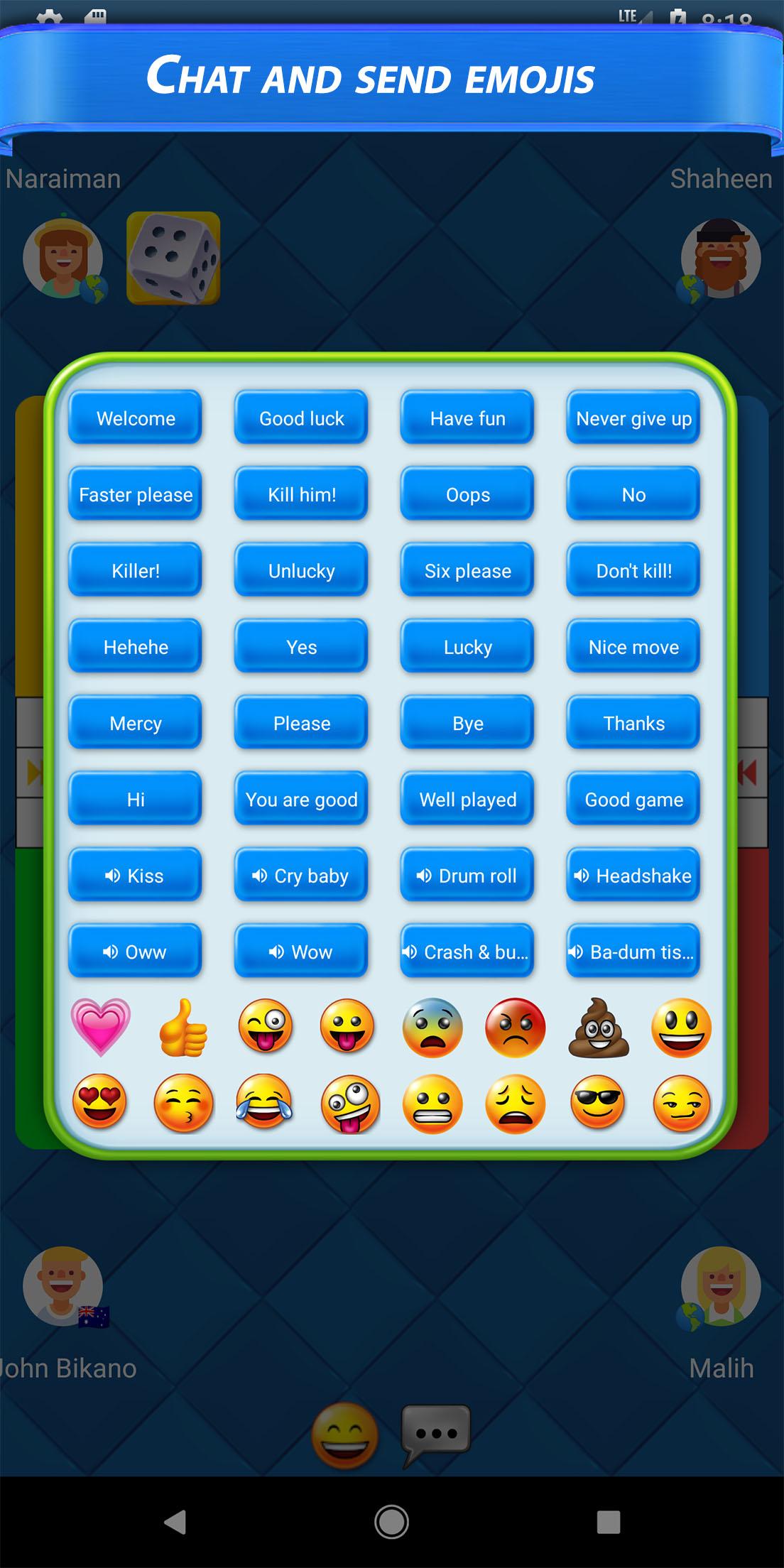Tap the Kill him! quick message

pyautogui.click(x=301, y=494)
